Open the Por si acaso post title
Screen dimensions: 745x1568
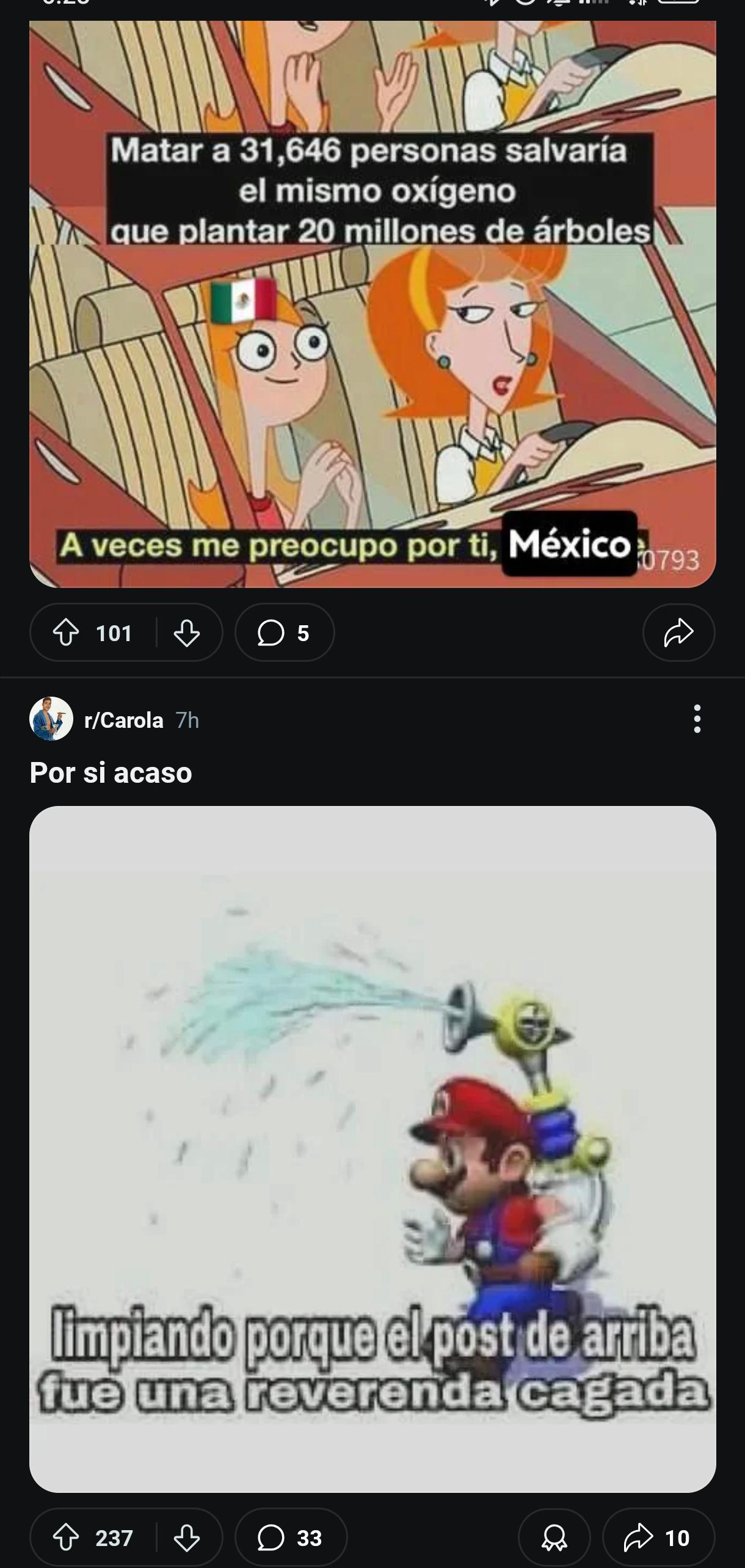point(111,772)
